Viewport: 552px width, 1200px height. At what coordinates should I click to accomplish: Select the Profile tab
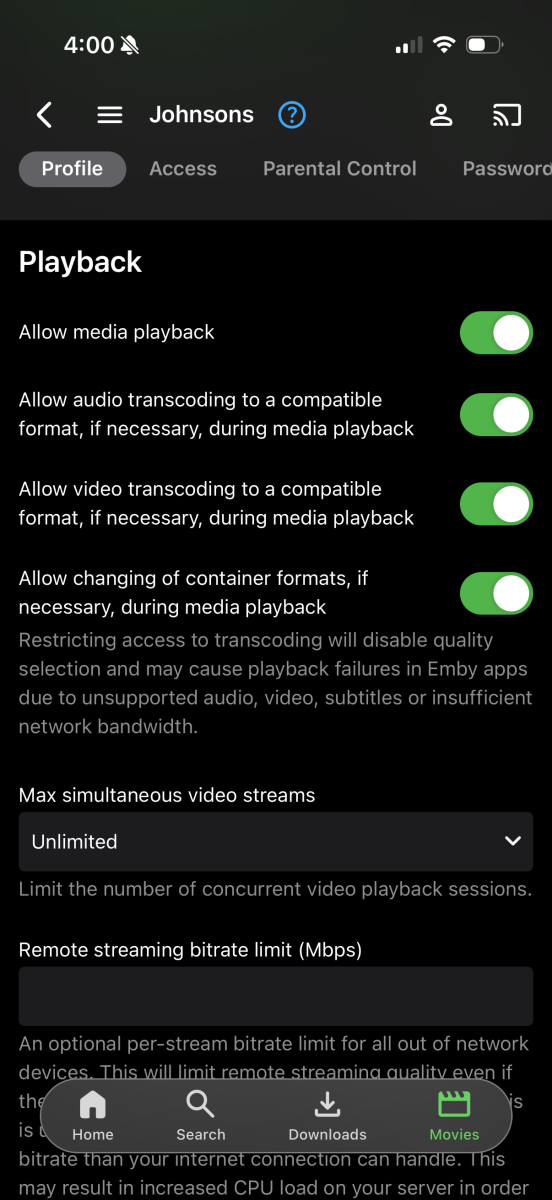click(72, 169)
